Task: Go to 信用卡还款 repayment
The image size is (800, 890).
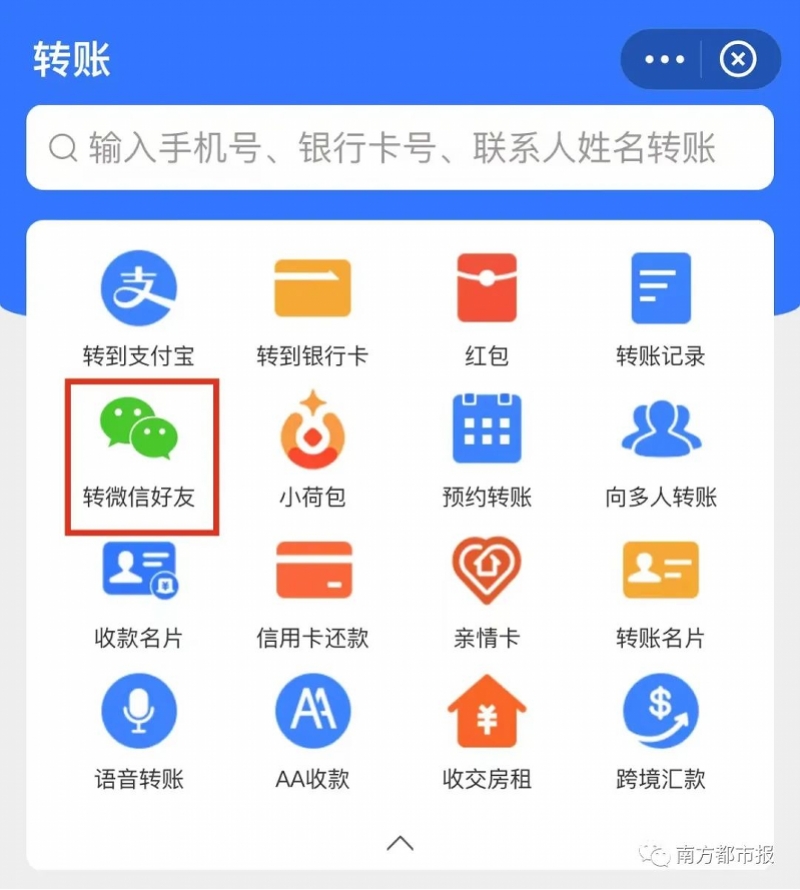Action: 312,592
